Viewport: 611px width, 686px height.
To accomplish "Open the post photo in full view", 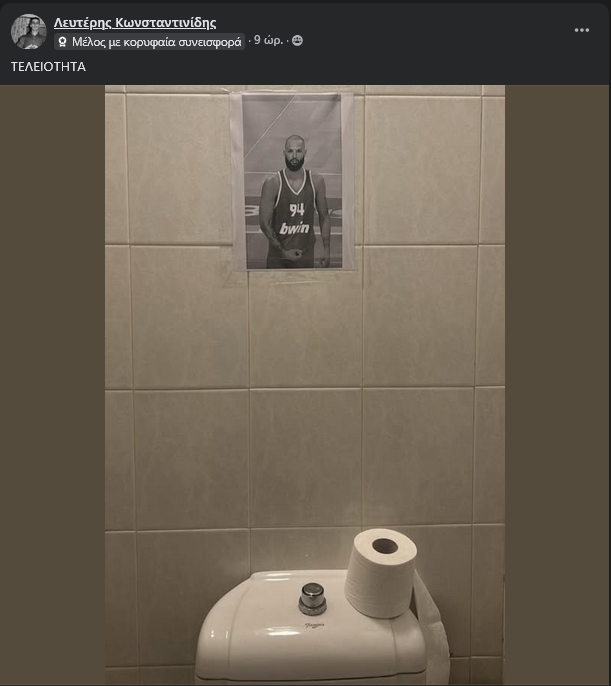I will [x=305, y=385].
